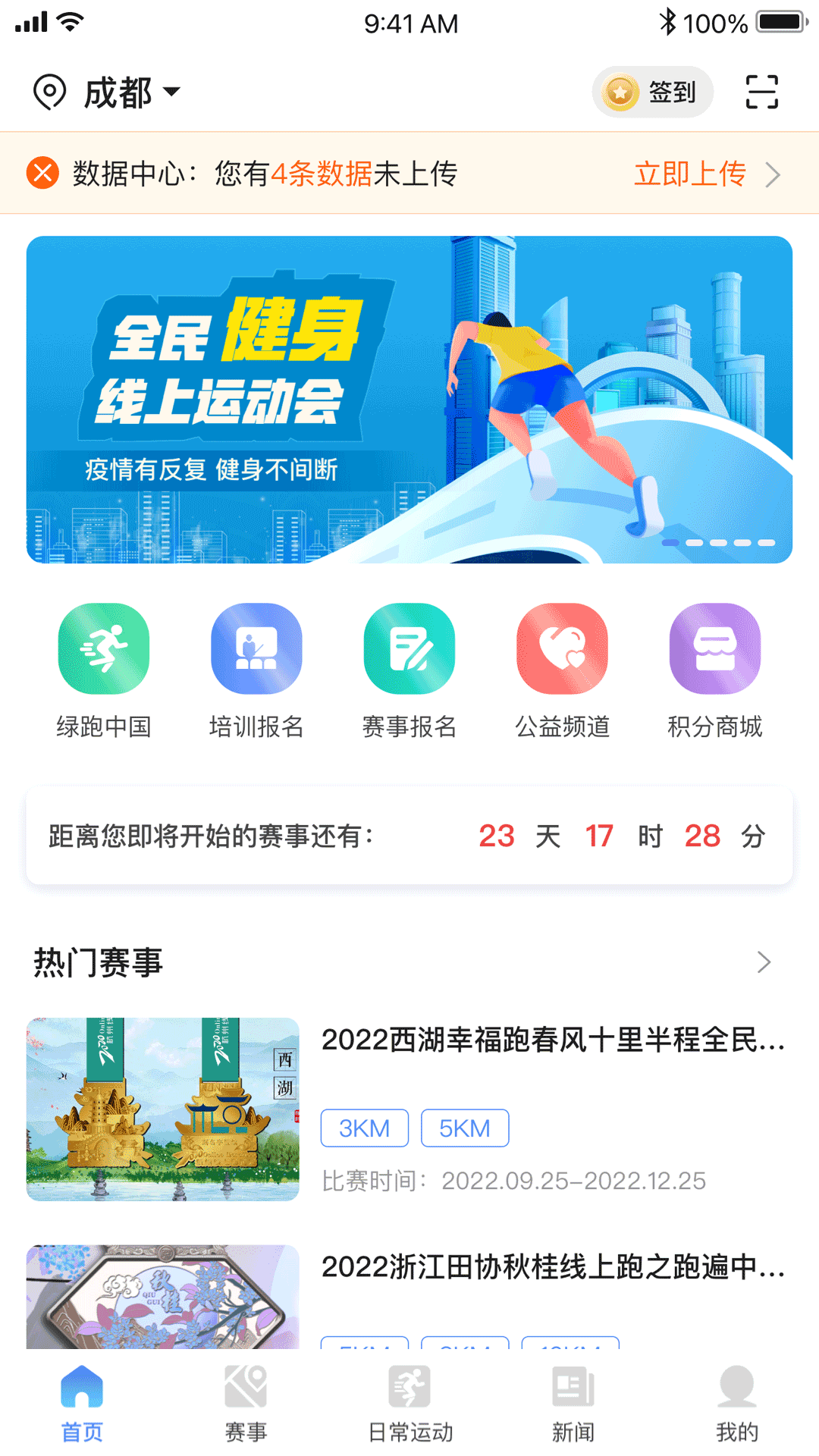Open the 全民健身线上运动会 banner

[x=409, y=400]
